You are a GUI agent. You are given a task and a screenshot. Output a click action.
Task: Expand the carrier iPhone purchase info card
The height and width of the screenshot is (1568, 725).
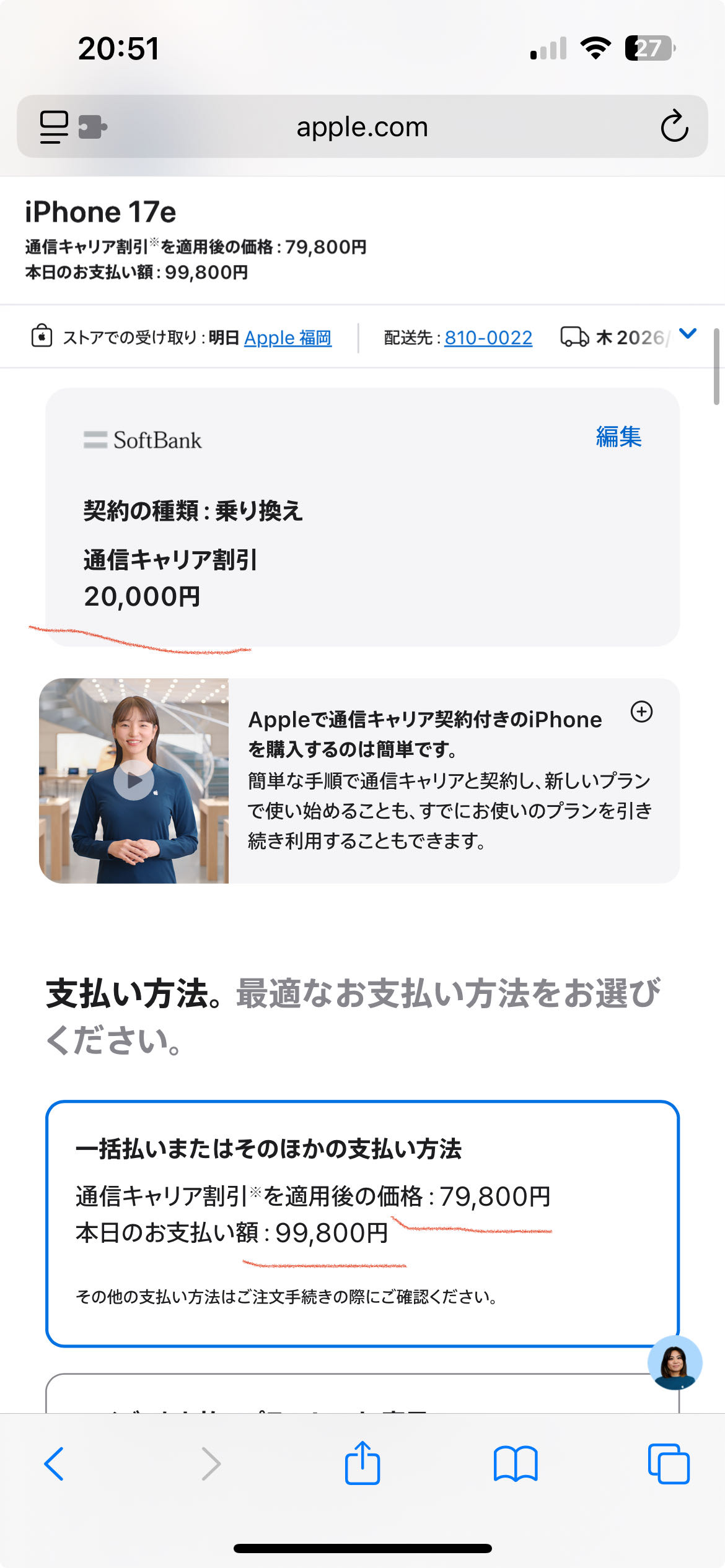[641, 712]
